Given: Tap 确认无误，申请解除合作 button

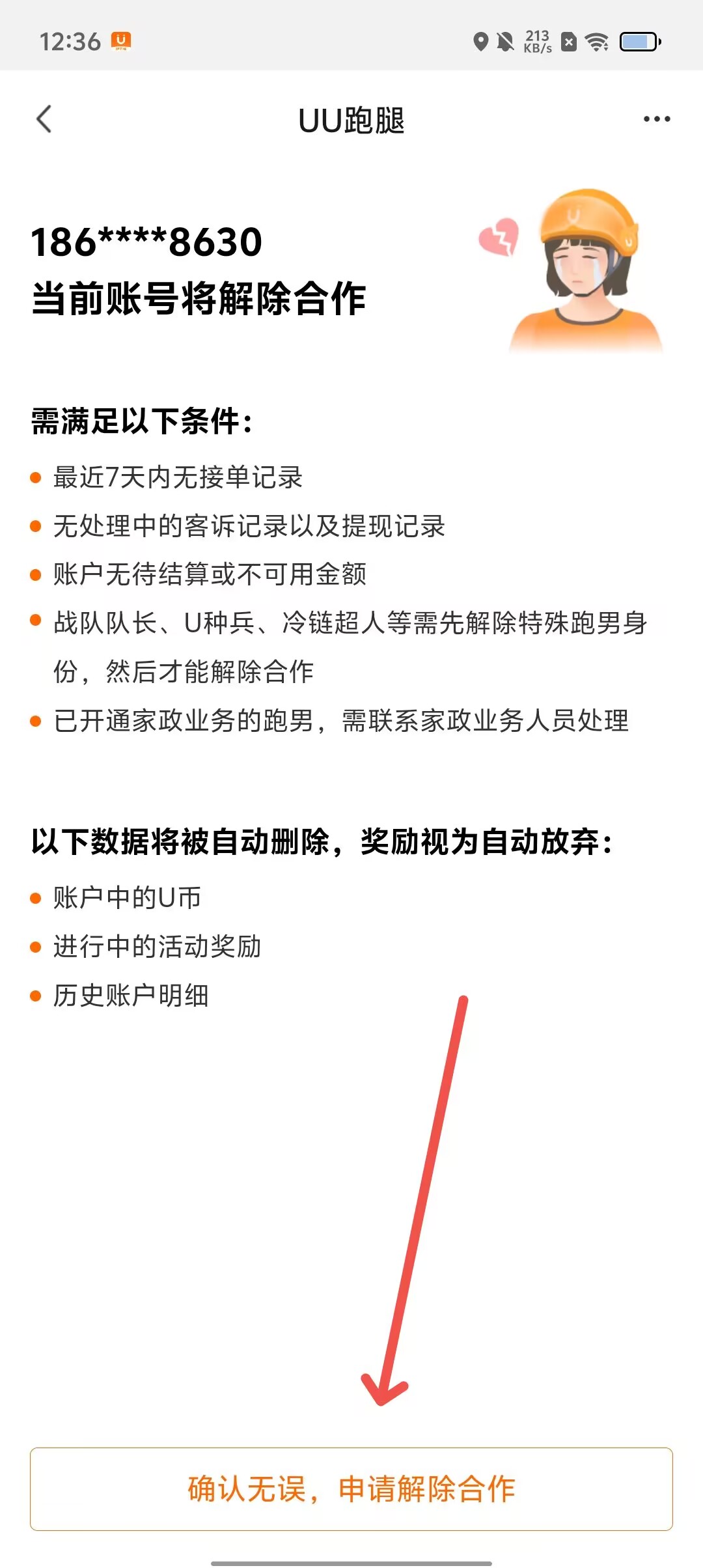Looking at the screenshot, I should click(x=351, y=1489).
